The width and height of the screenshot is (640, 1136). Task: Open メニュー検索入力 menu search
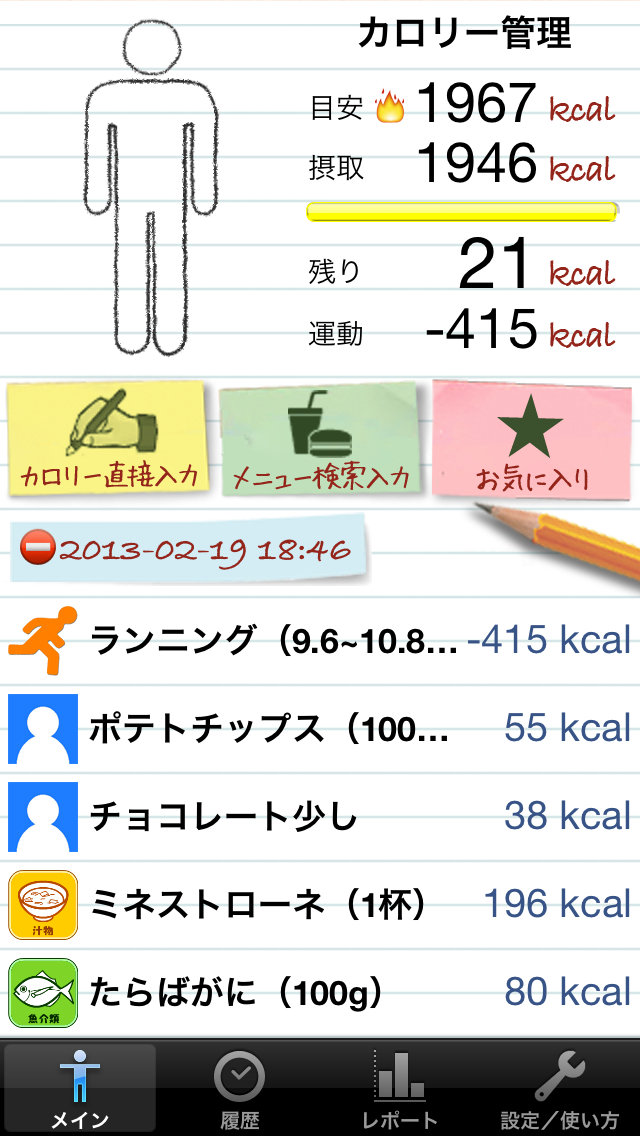[x=321, y=440]
